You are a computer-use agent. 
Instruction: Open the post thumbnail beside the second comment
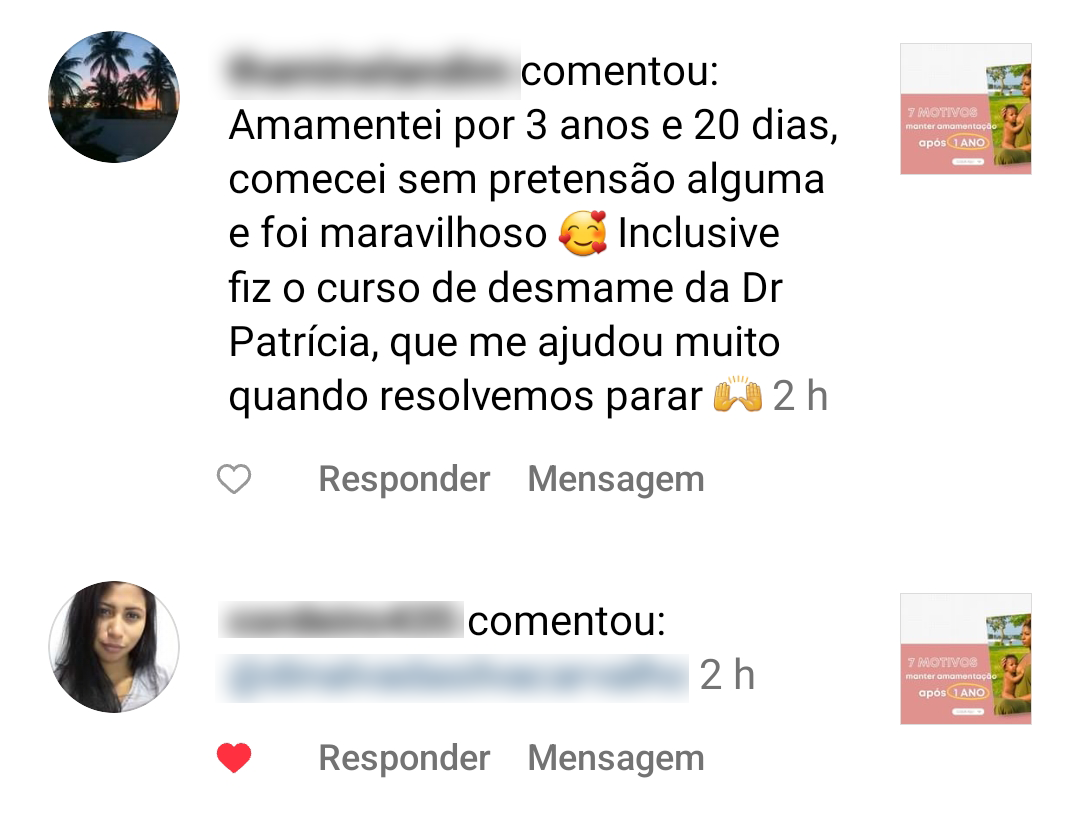(965, 659)
